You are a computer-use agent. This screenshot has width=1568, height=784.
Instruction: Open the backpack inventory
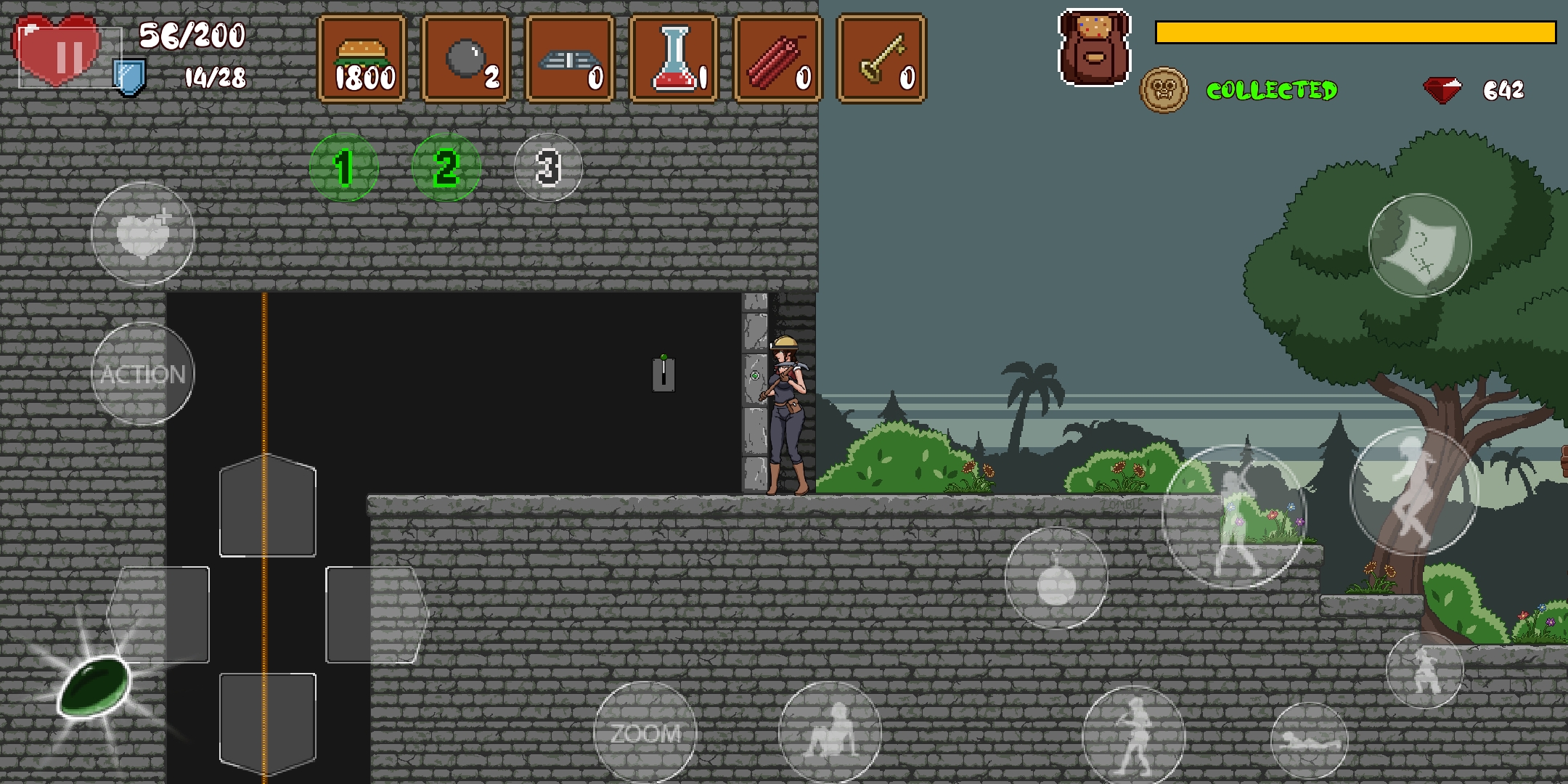[x=1094, y=48]
